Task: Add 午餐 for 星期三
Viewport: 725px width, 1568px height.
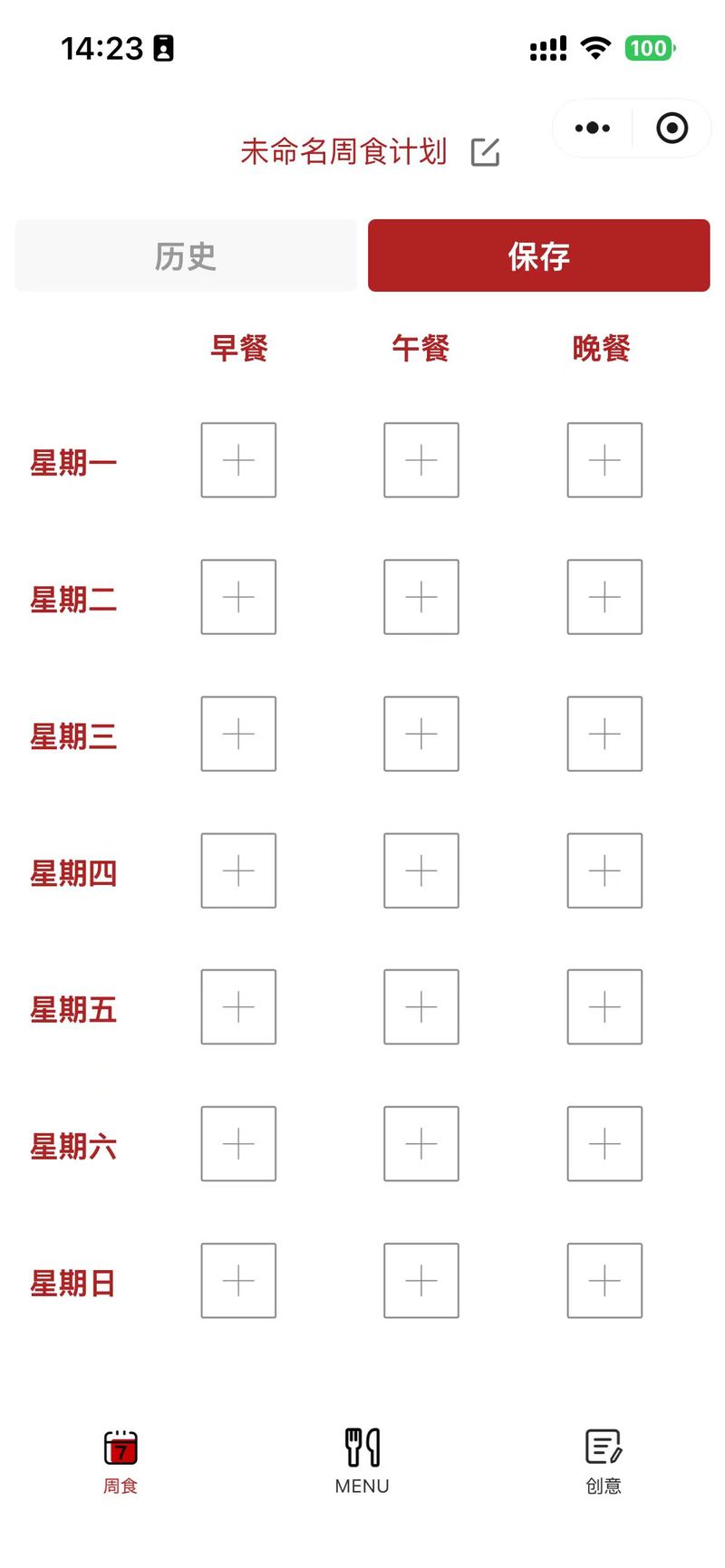Action: point(421,734)
